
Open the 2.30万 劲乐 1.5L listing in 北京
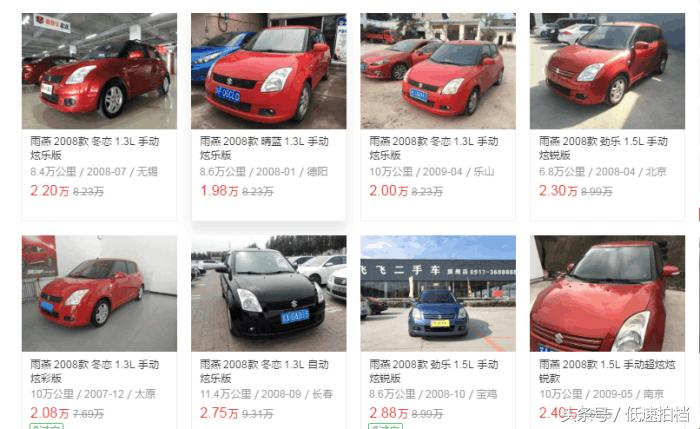(x=607, y=72)
